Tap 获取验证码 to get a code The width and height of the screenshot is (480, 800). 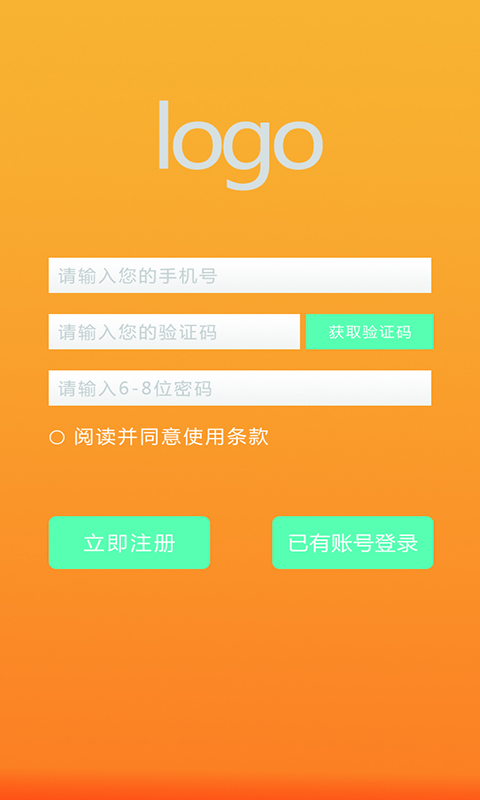coord(369,332)
